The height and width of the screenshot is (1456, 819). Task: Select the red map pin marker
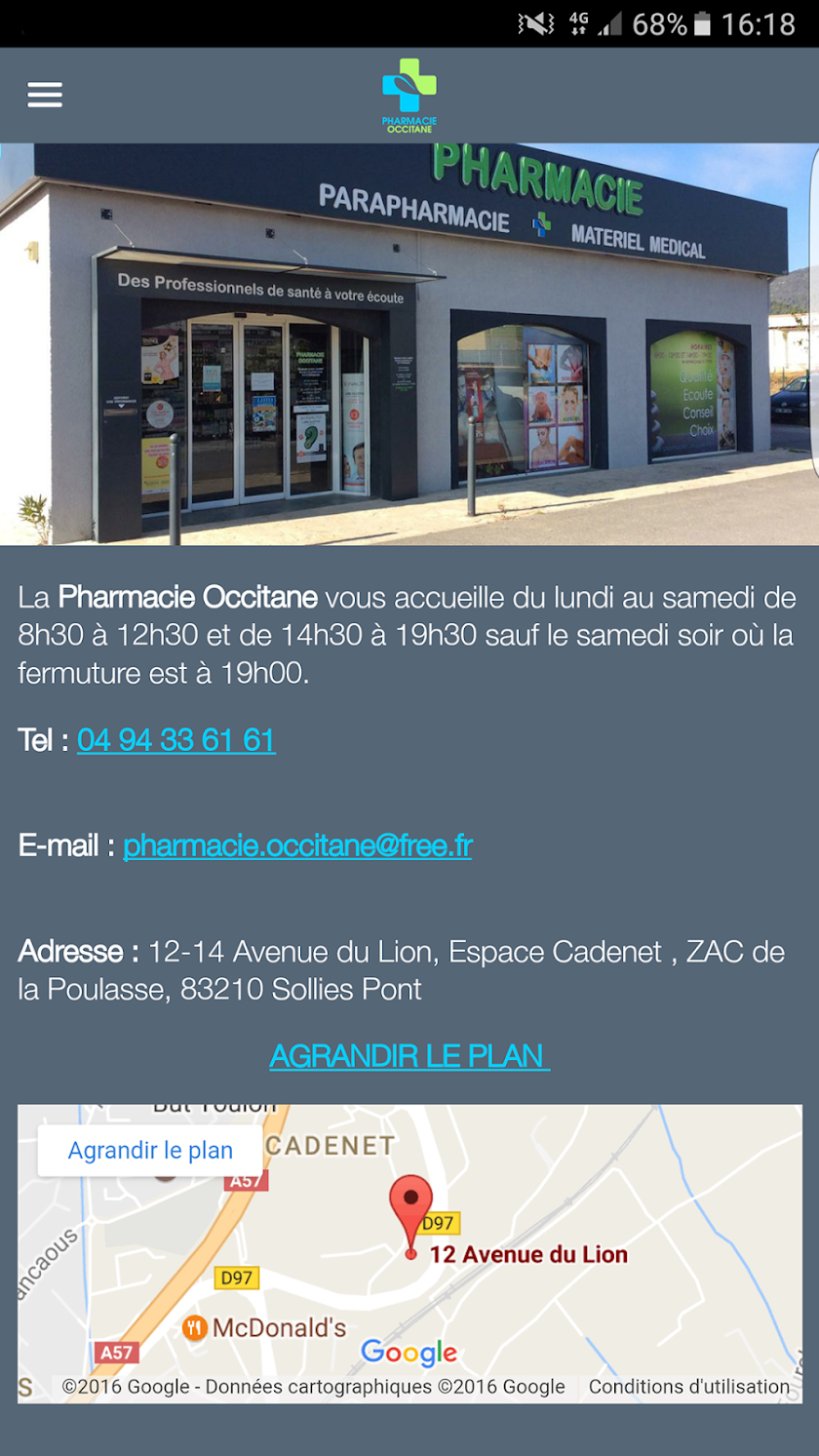pyautogui.click(x=410, y=1209)
